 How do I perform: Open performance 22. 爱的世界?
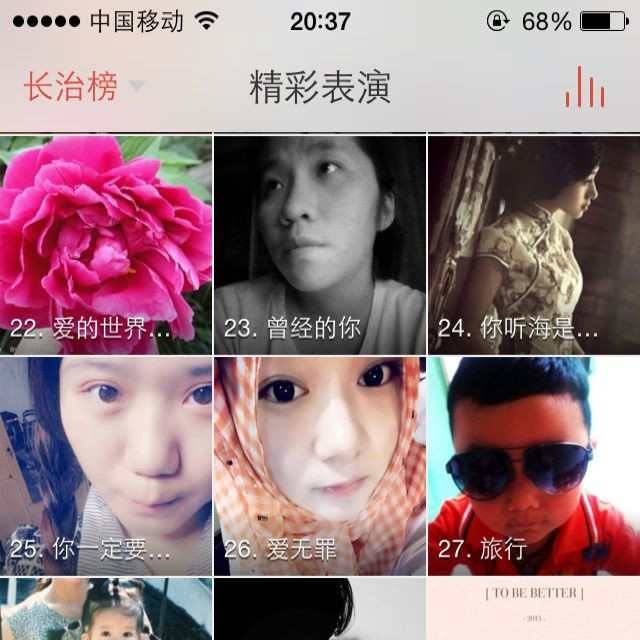pos(106,244)
